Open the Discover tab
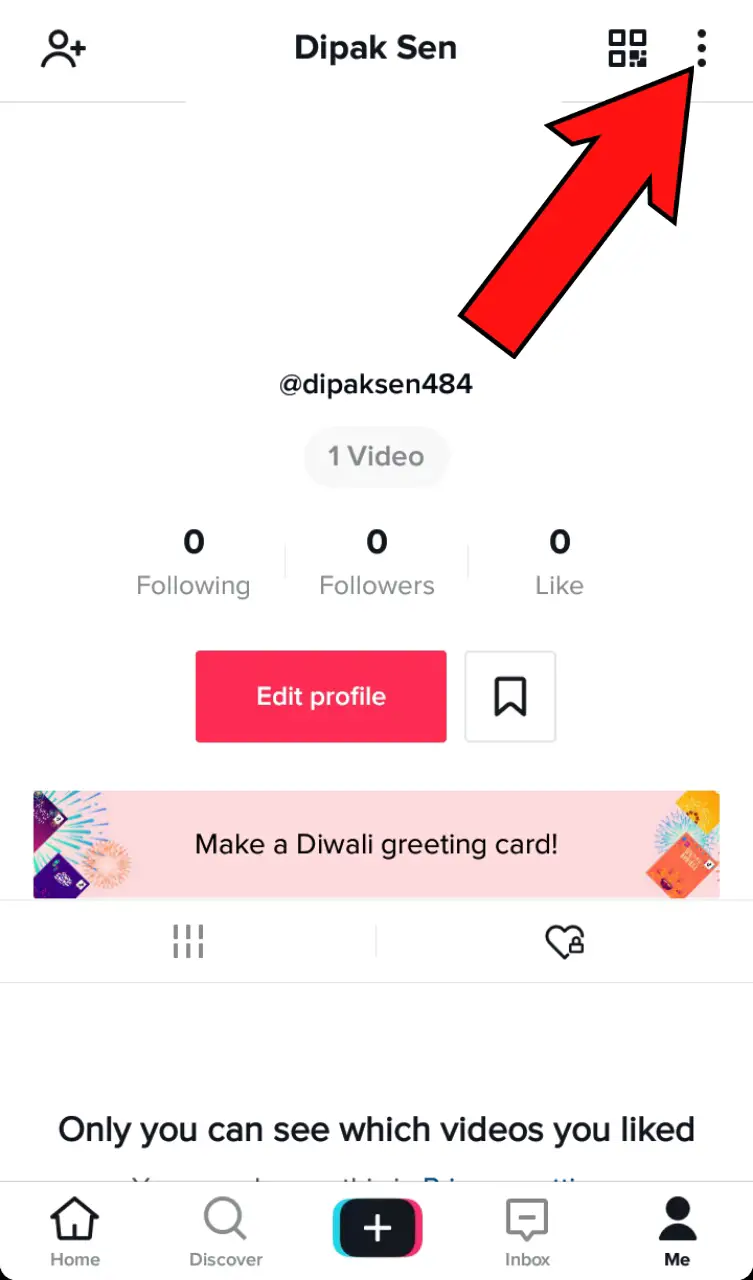Viewport: 753px width, 1280px height. pos(226,1233)
